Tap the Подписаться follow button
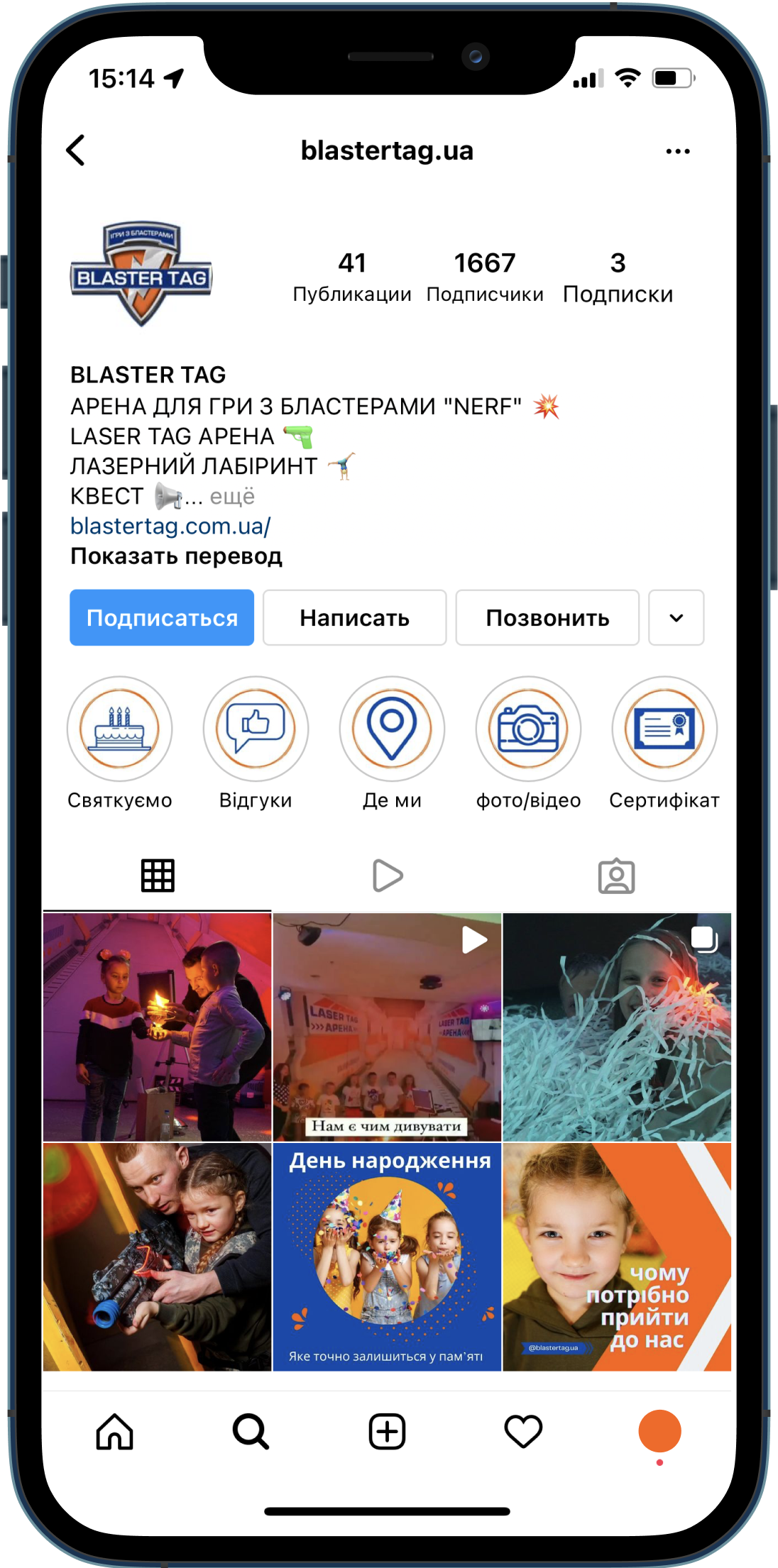 (x=162, y=617)
